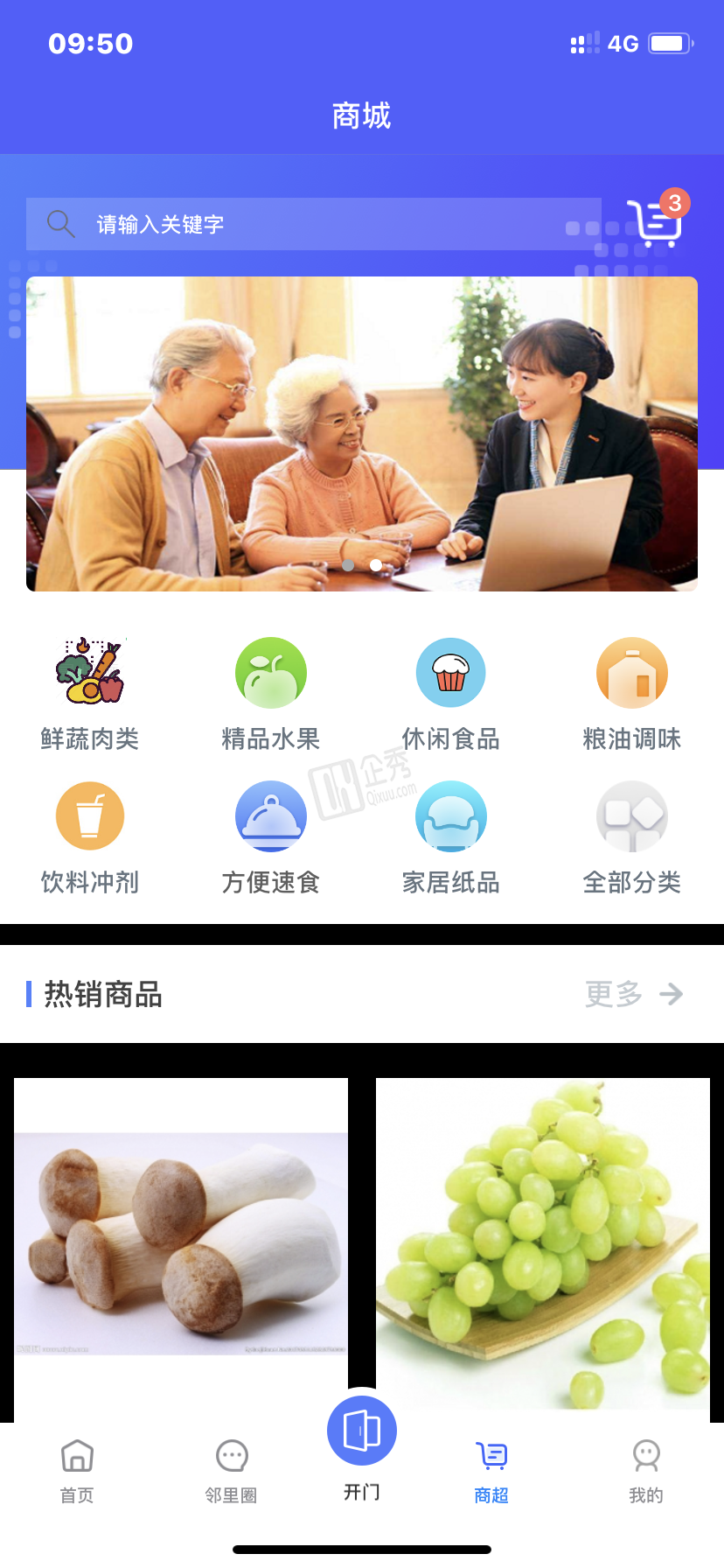
Task: Select the 商超 tab
Action: pyautogui.click(x=491, y=1472)
